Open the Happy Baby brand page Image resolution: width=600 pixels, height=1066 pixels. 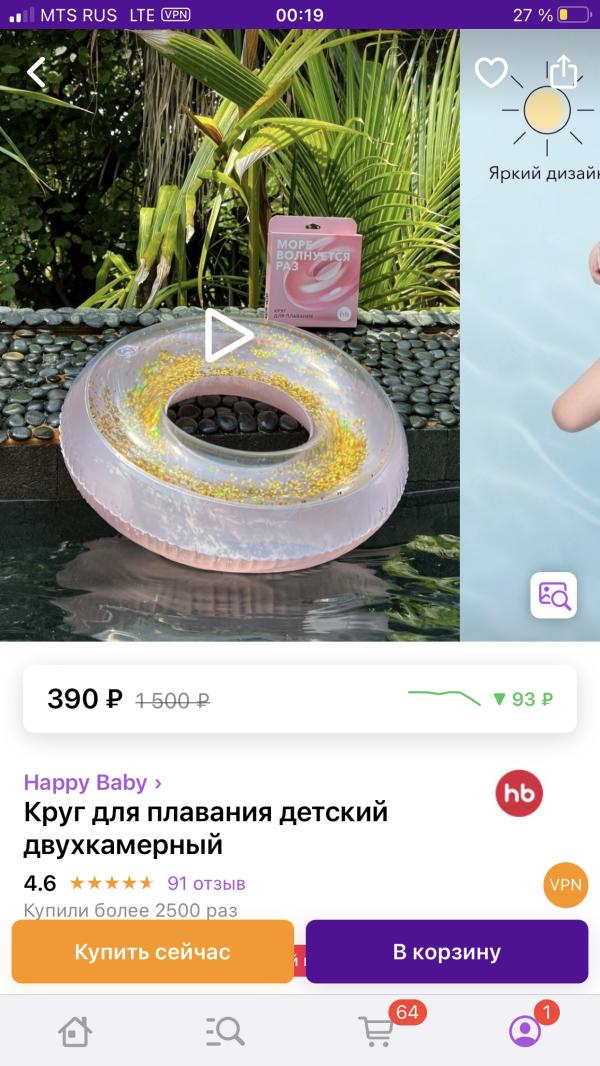(x=92, y=783)
